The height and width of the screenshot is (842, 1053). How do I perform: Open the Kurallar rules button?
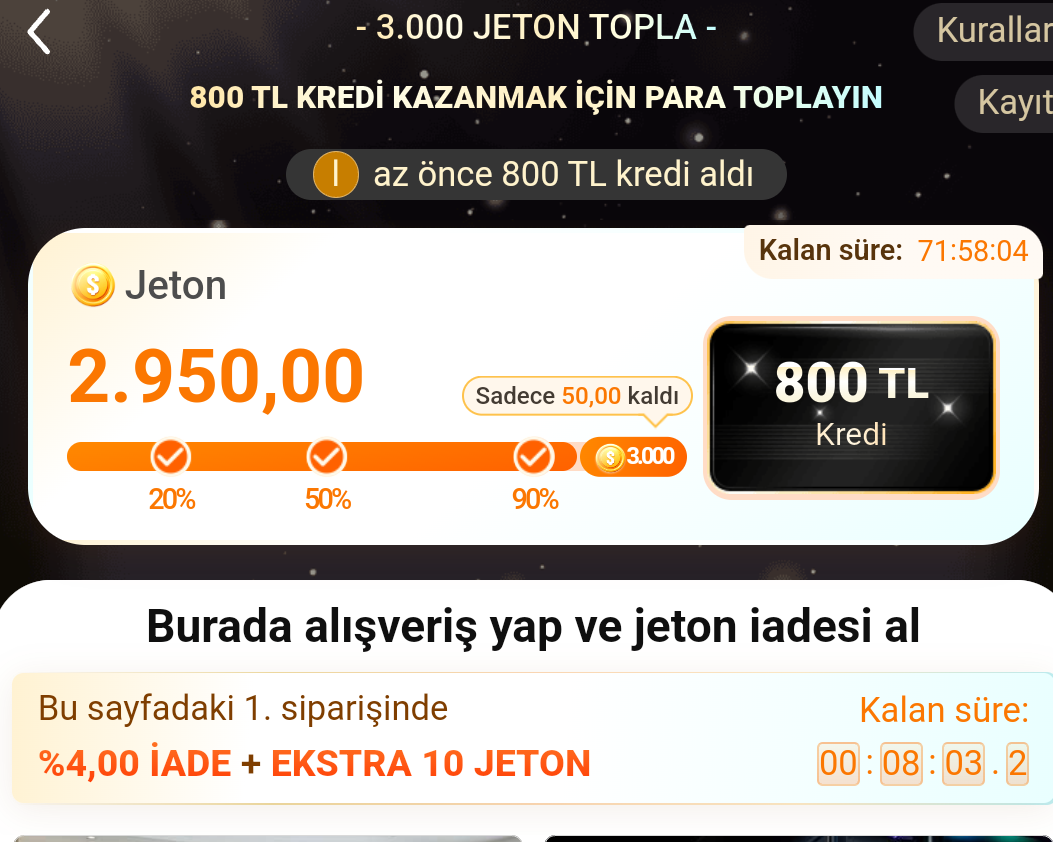pos(990,31)
